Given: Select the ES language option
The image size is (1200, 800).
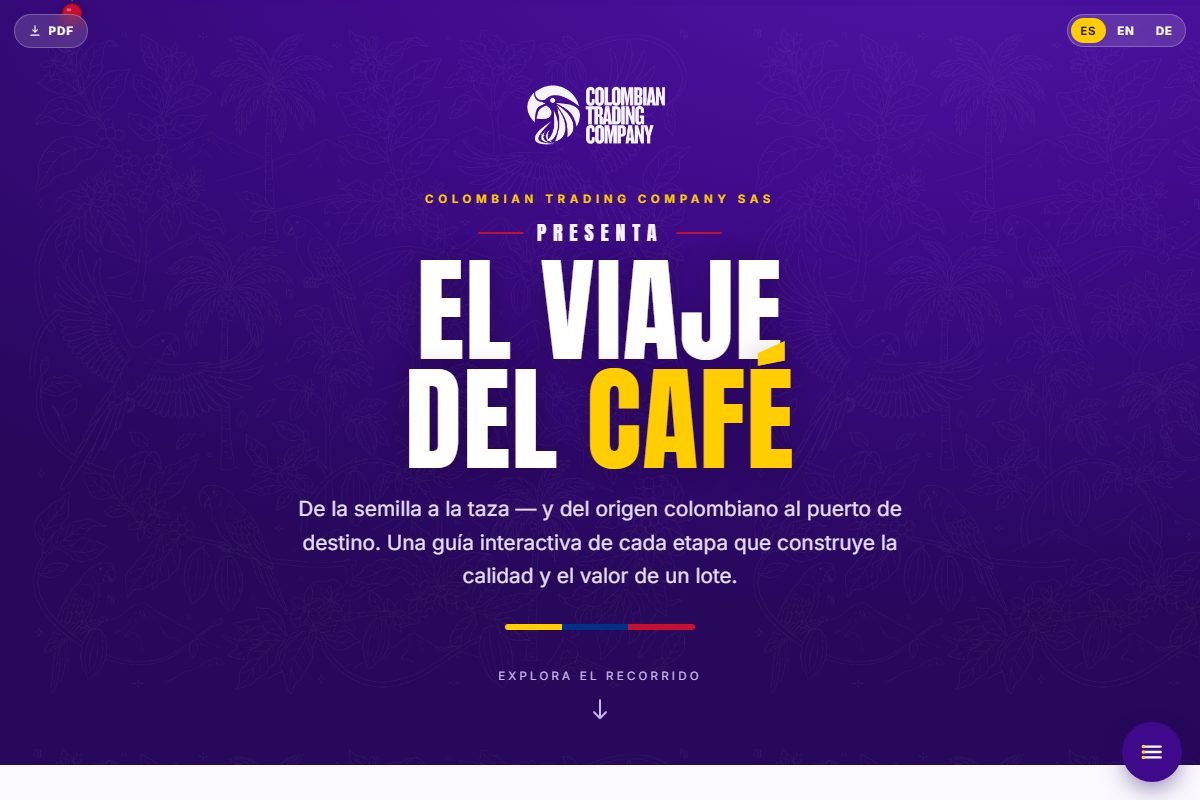Looking at the screenshot, I should [1088, 31].
